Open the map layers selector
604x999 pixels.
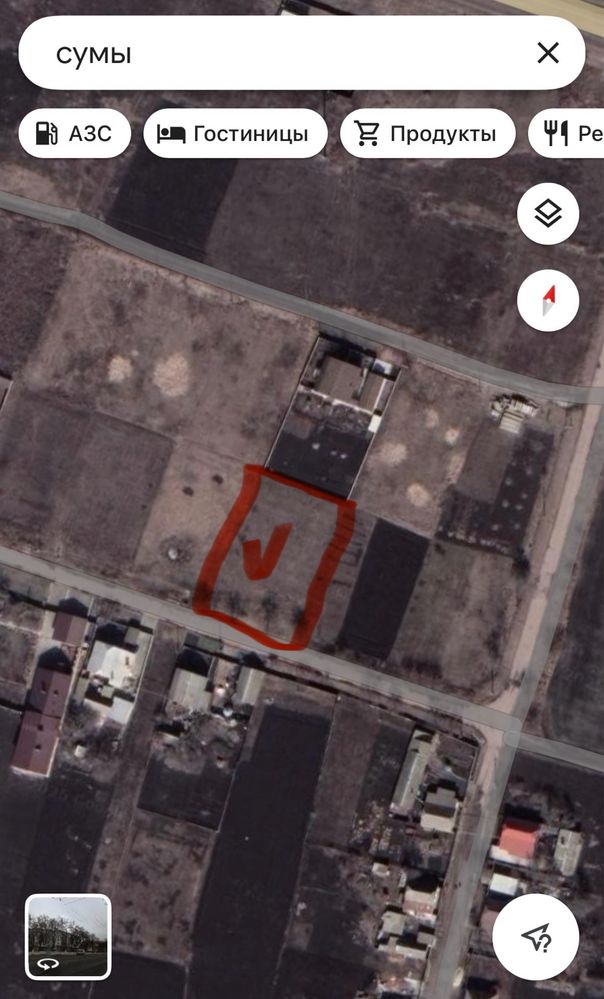click(548, 214)
